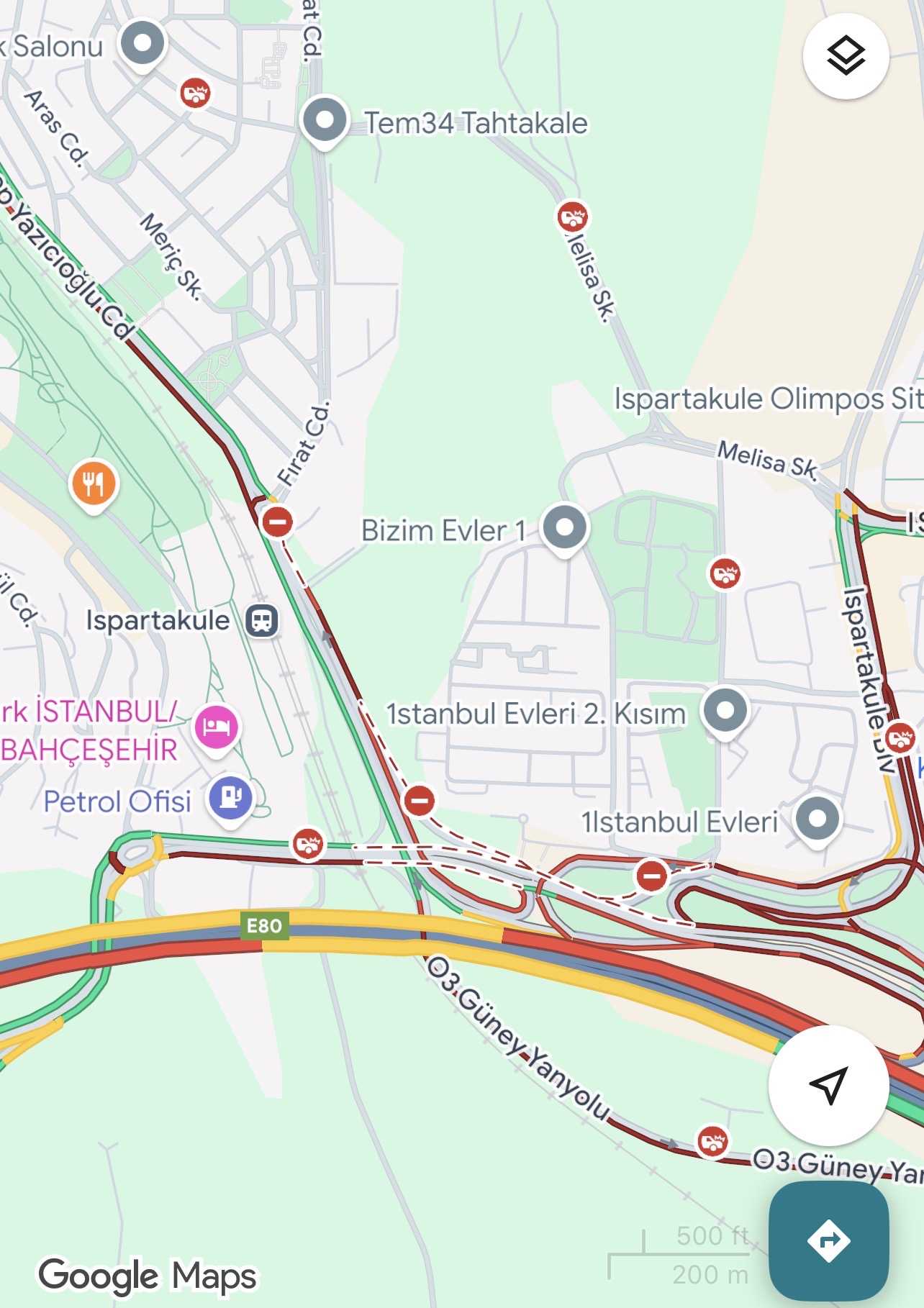Center map on my current location
This screenshot has height=1308, width=924.
828,1085
